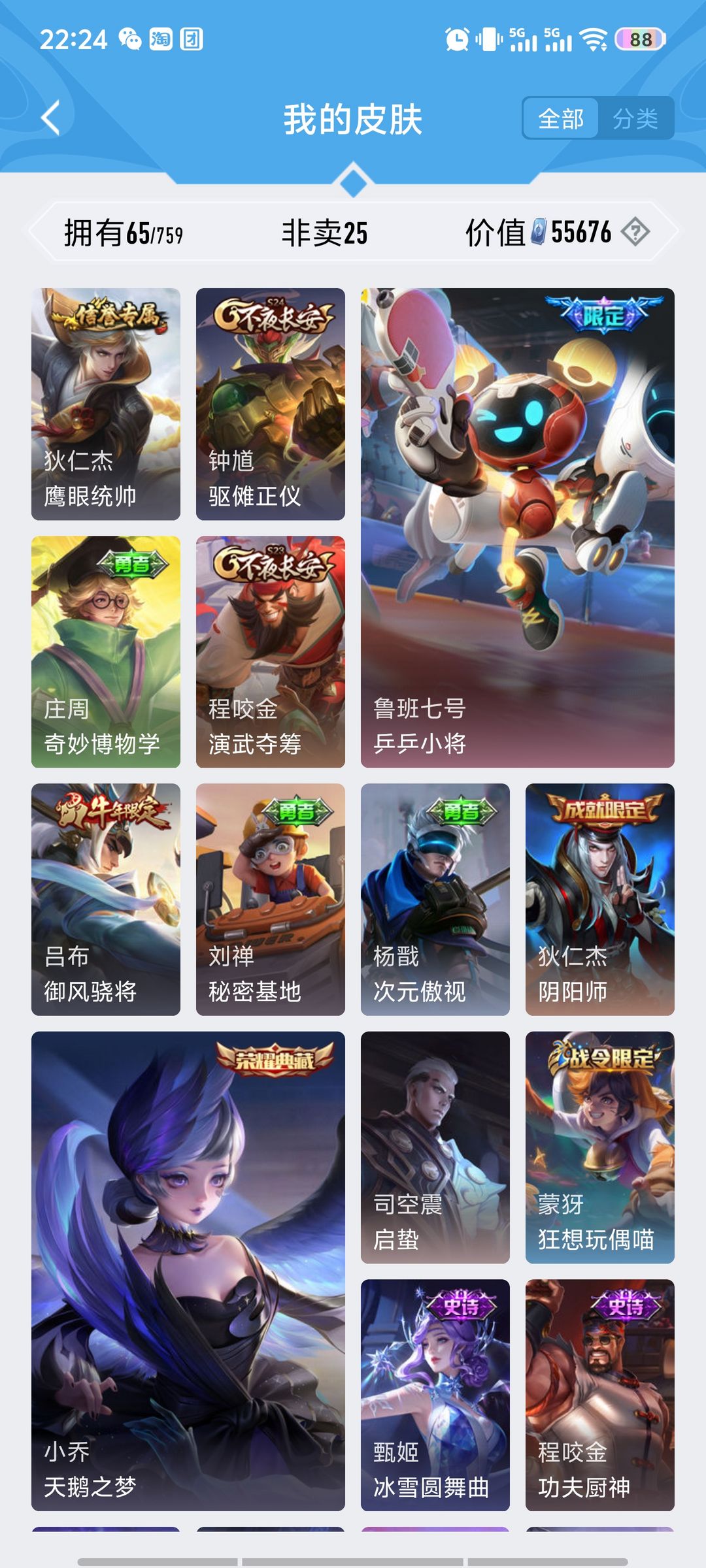Select 甄姬 冰雪圆舞曲 skin

coord(435,1396)
